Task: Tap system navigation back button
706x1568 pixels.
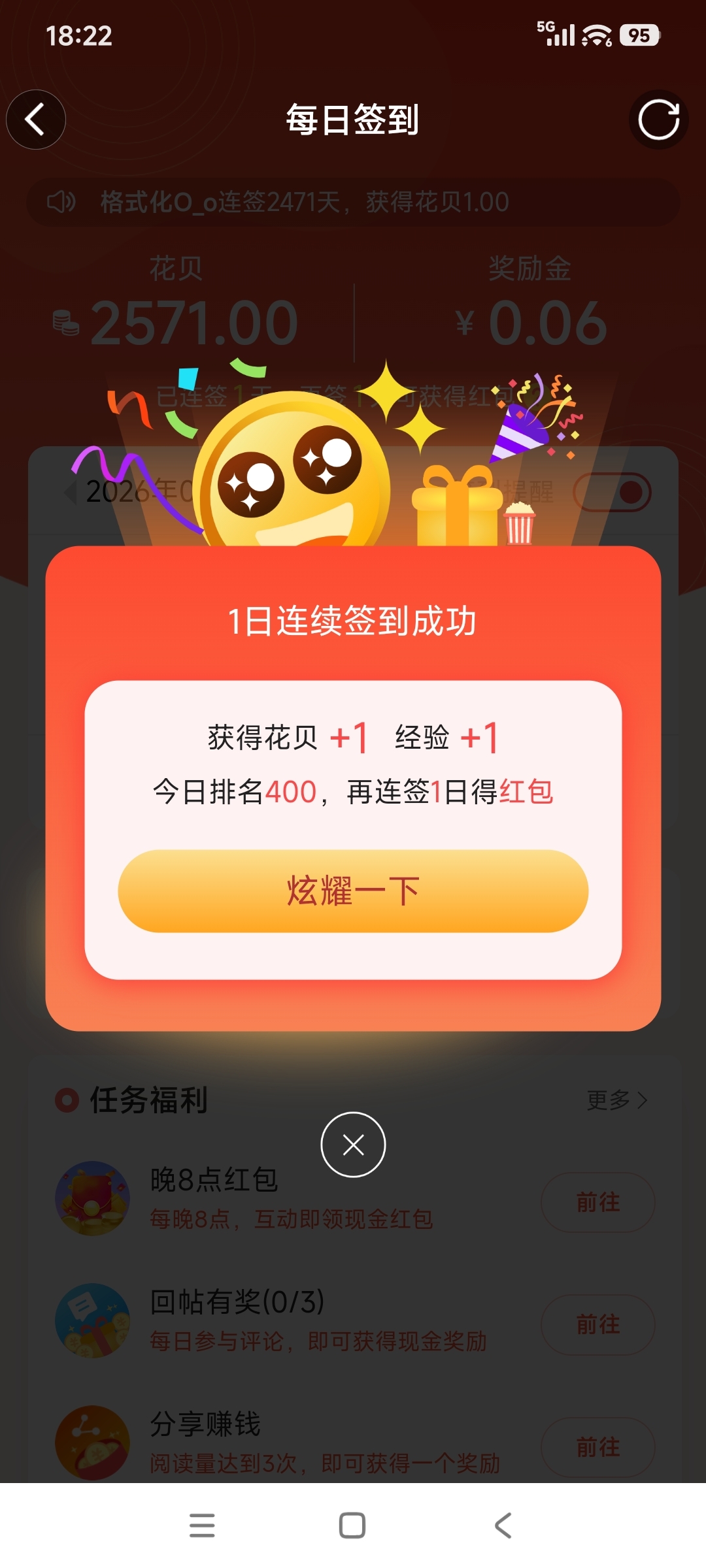Action: tap(503, 1526)
